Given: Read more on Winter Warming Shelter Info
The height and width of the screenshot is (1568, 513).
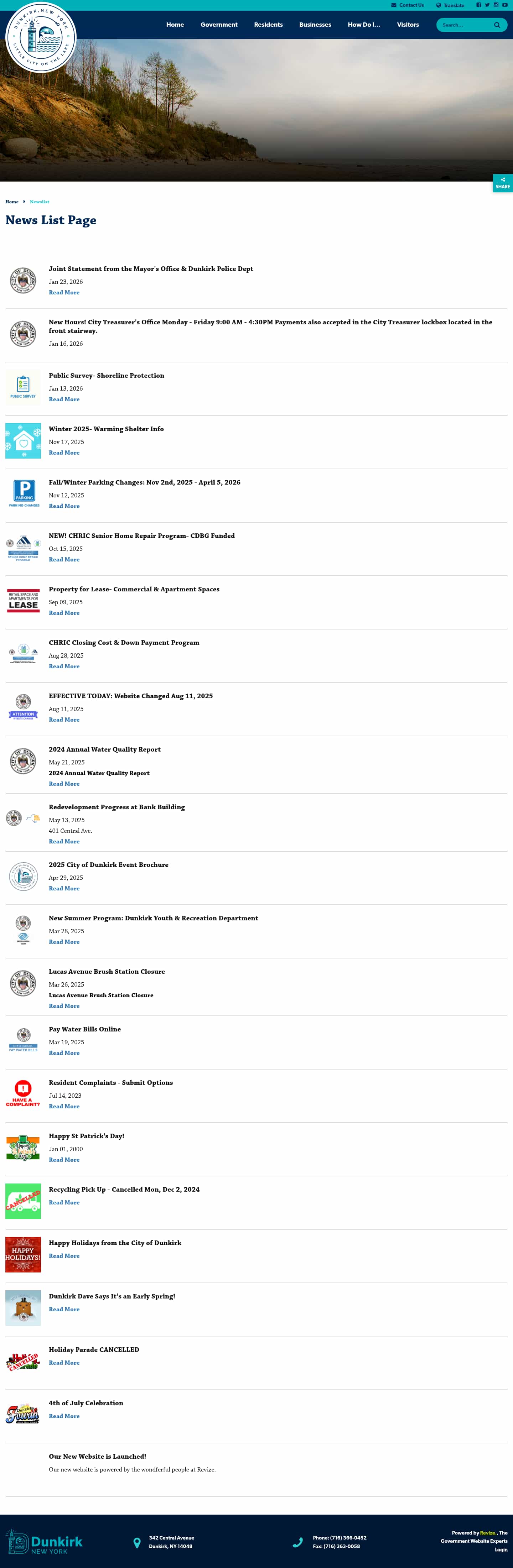Looking at the screenshot, I should coord(64,453).
